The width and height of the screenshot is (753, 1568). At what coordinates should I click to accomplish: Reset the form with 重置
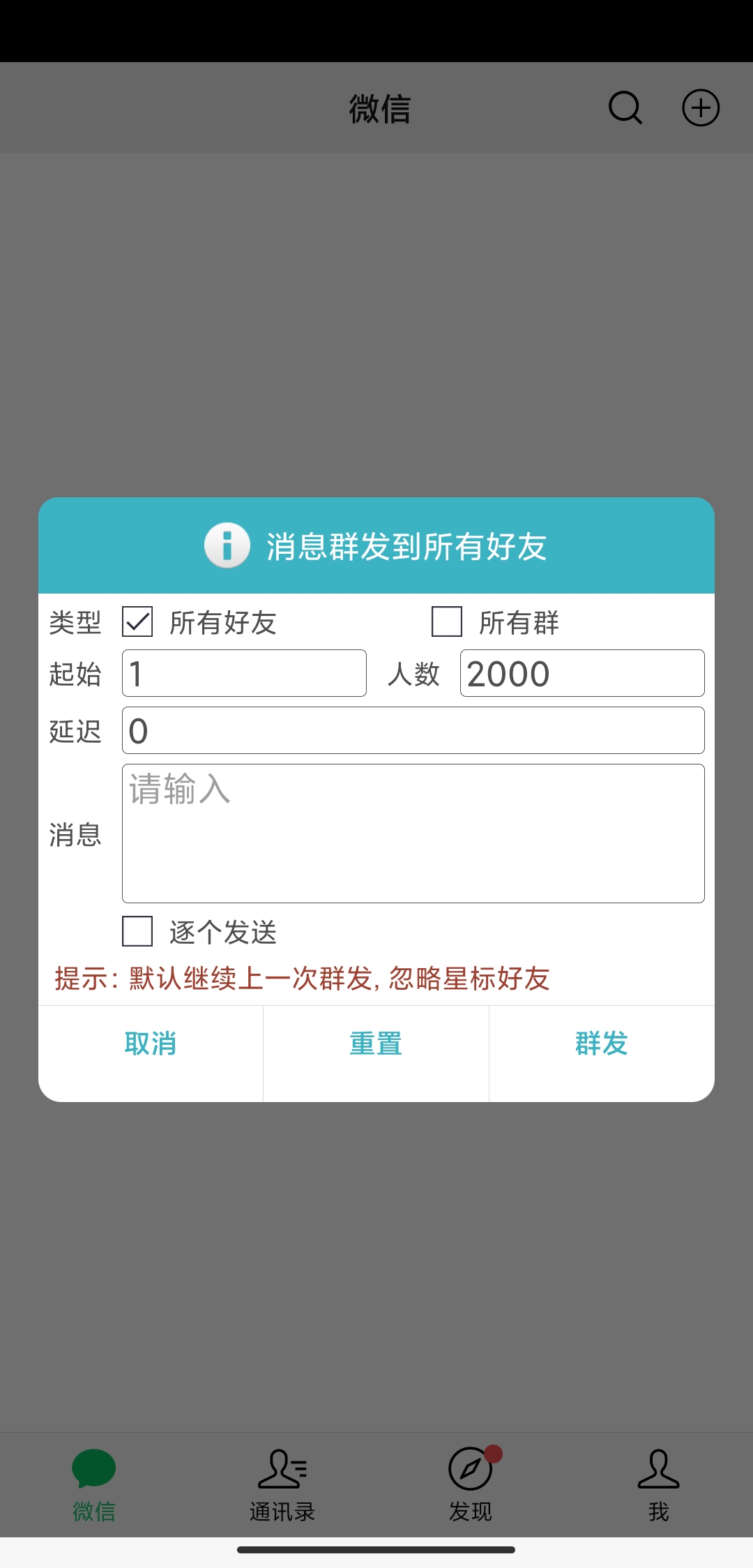click(376, 1044)
